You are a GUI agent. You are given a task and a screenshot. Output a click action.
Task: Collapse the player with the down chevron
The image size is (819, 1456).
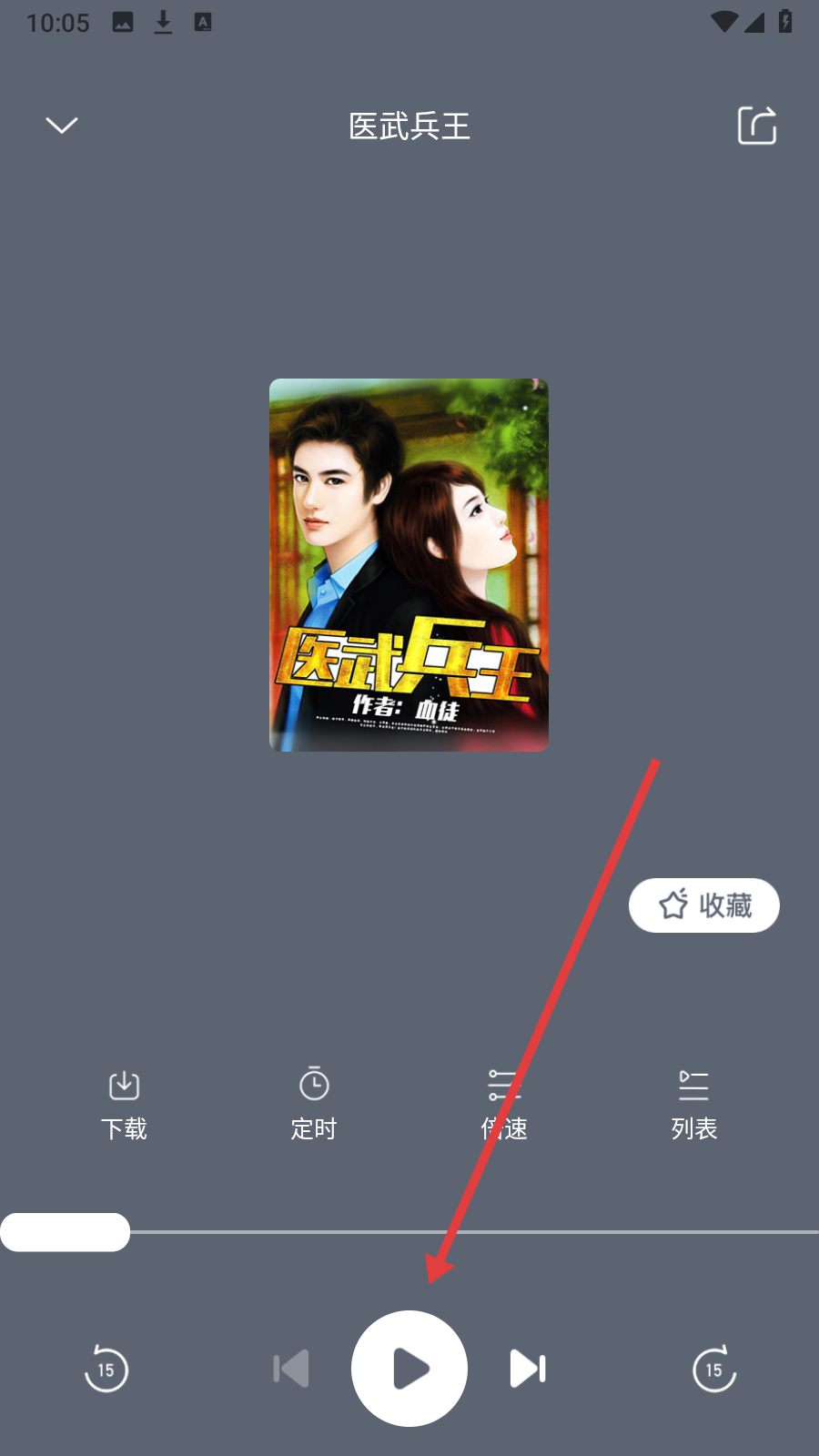pyautogui.click(x=62, y=126)
